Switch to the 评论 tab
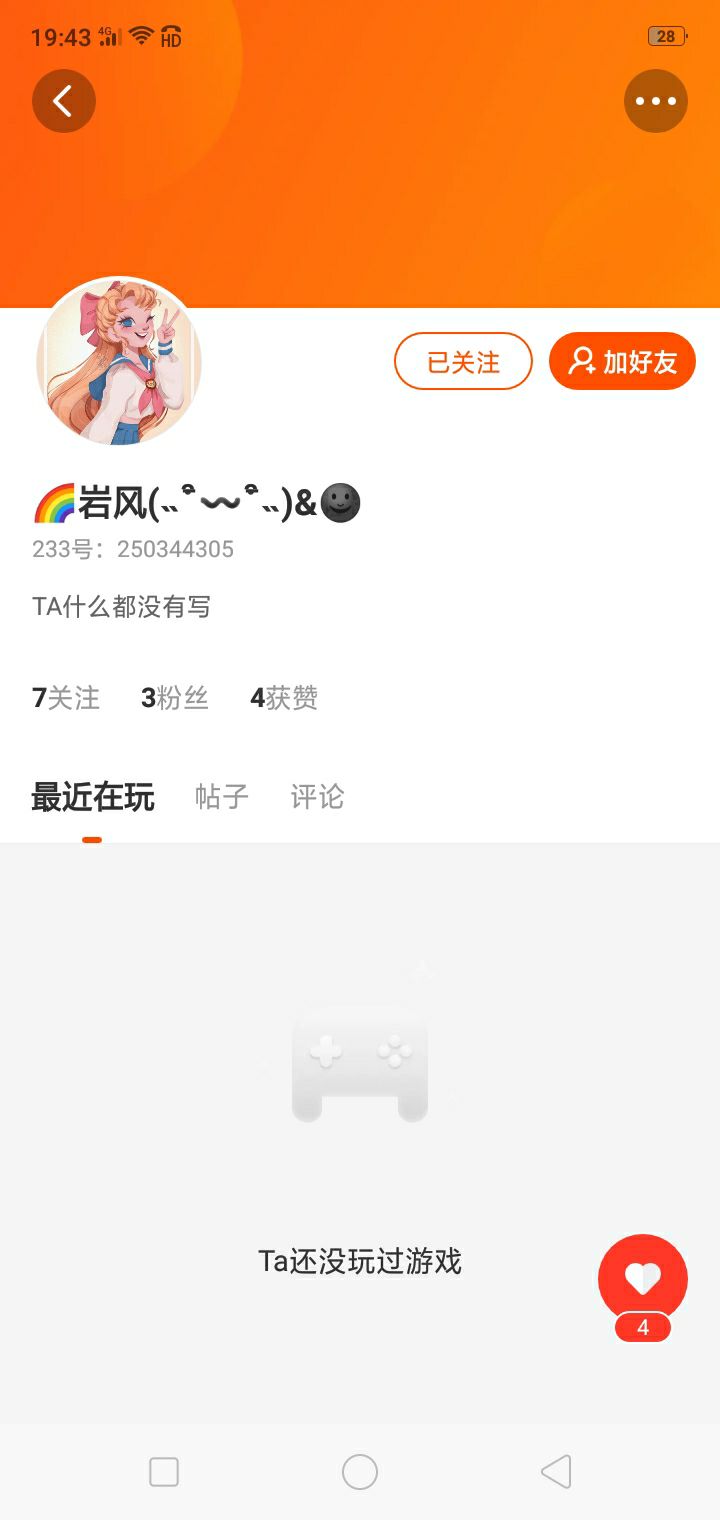This screenshot has height=1520, width=720. (317, 797)
